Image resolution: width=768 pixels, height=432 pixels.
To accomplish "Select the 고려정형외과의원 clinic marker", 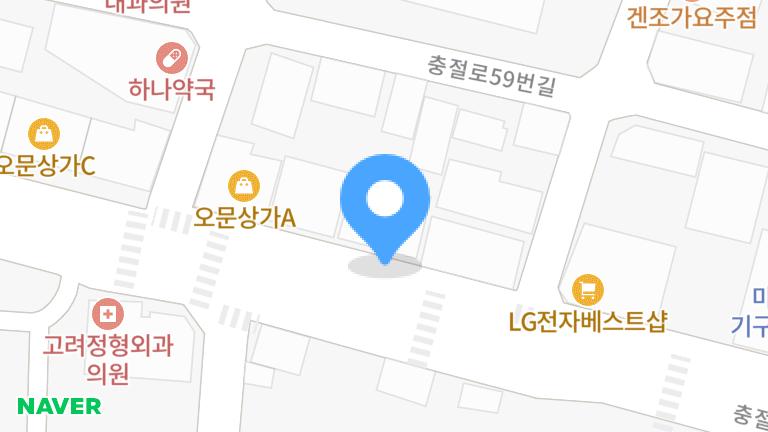I will click(107, 315).
